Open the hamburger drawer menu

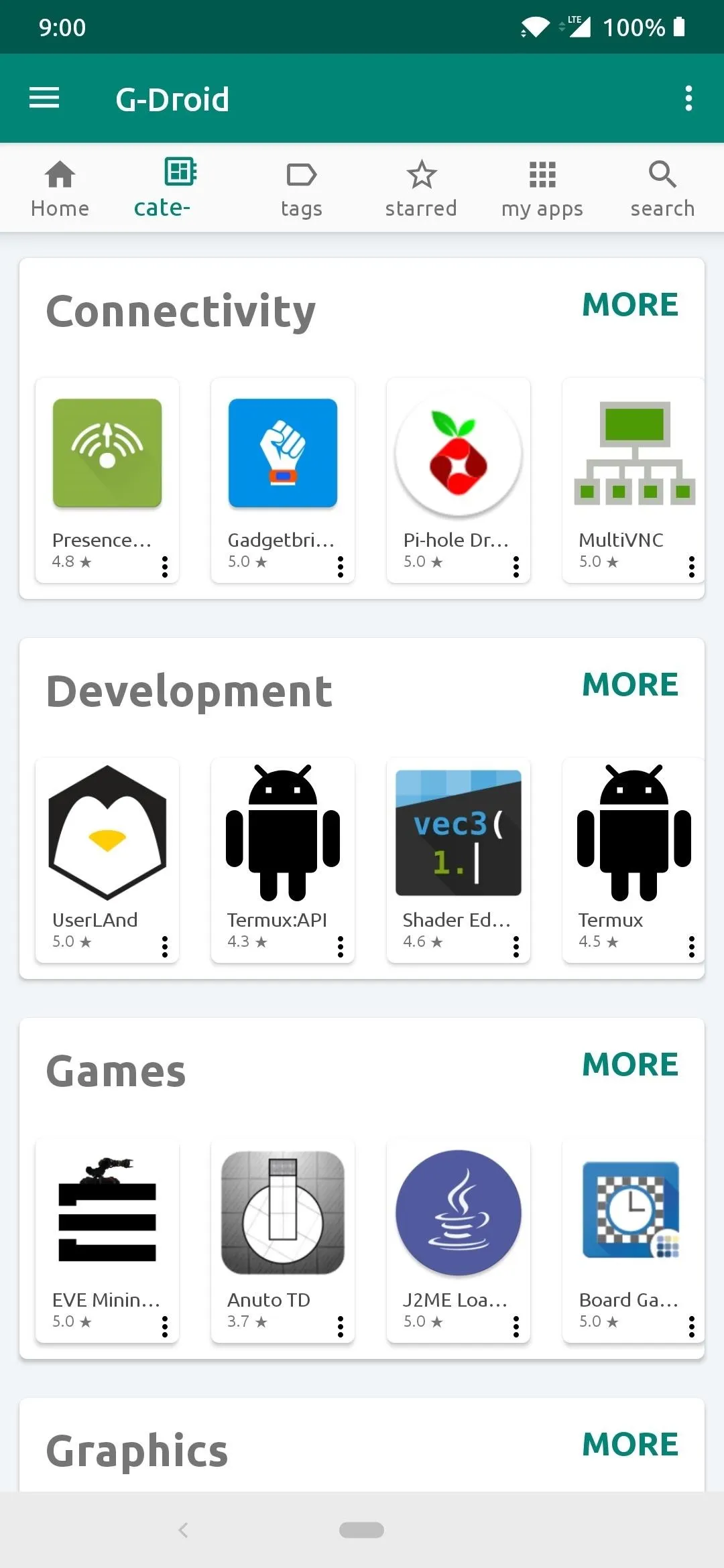click(44, 99)
